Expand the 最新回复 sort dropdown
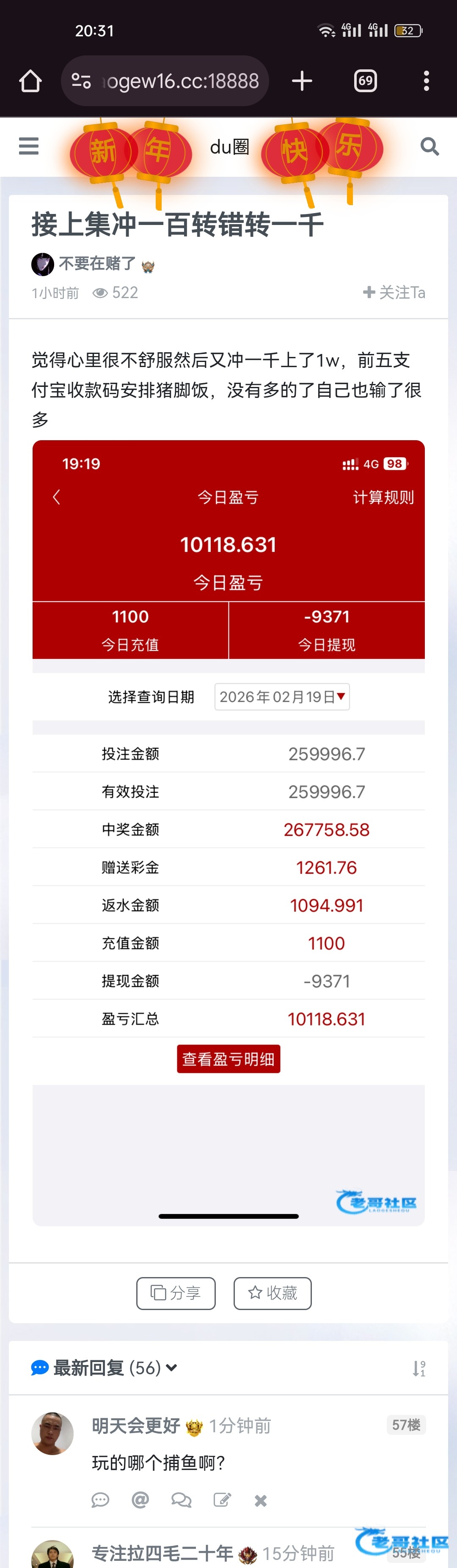Viewport: 457px width, 1568px height. click(172, 1368)
